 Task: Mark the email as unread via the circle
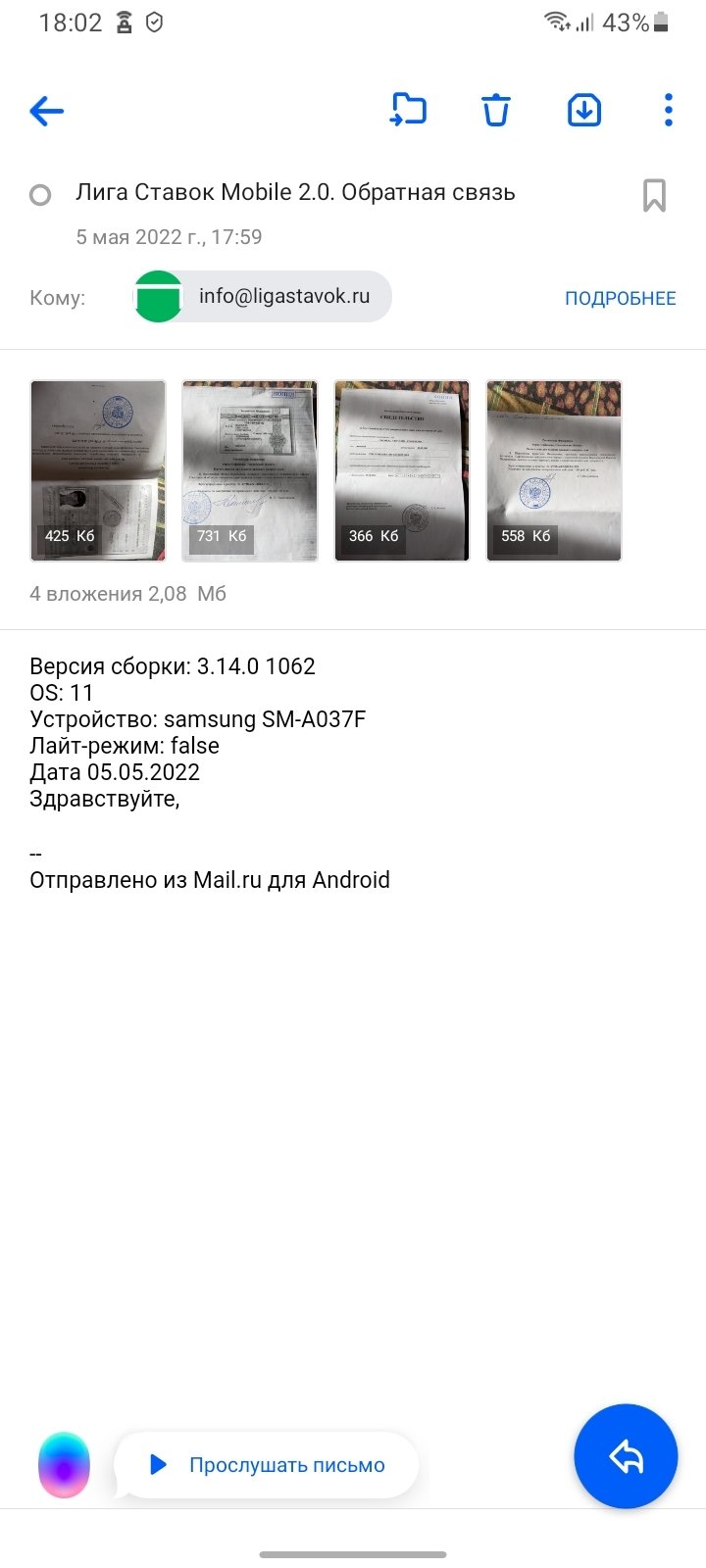(x=40, y=195)
